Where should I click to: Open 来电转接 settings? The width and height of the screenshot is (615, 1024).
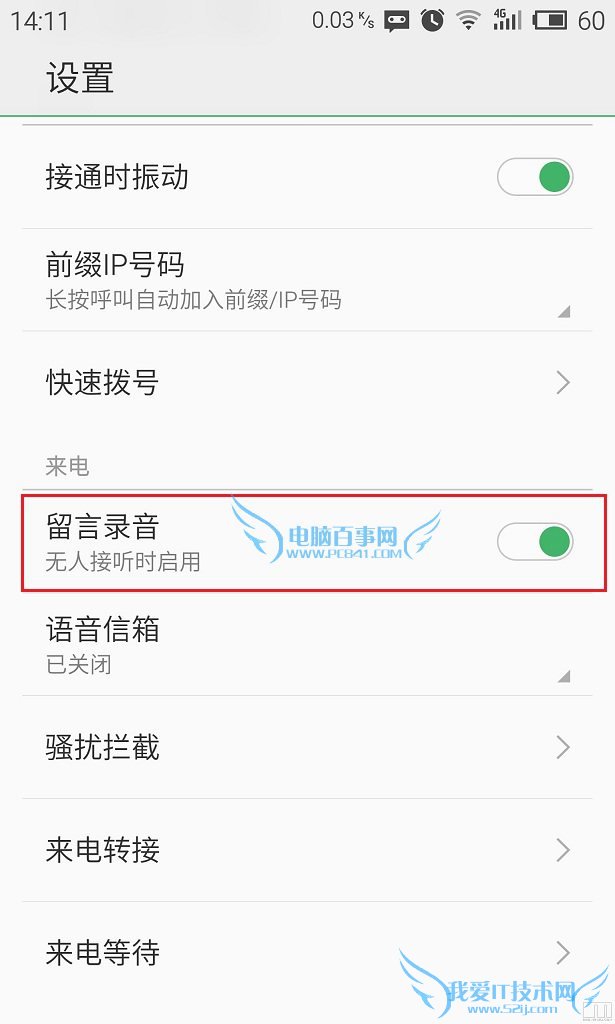[x=300, y=850]
